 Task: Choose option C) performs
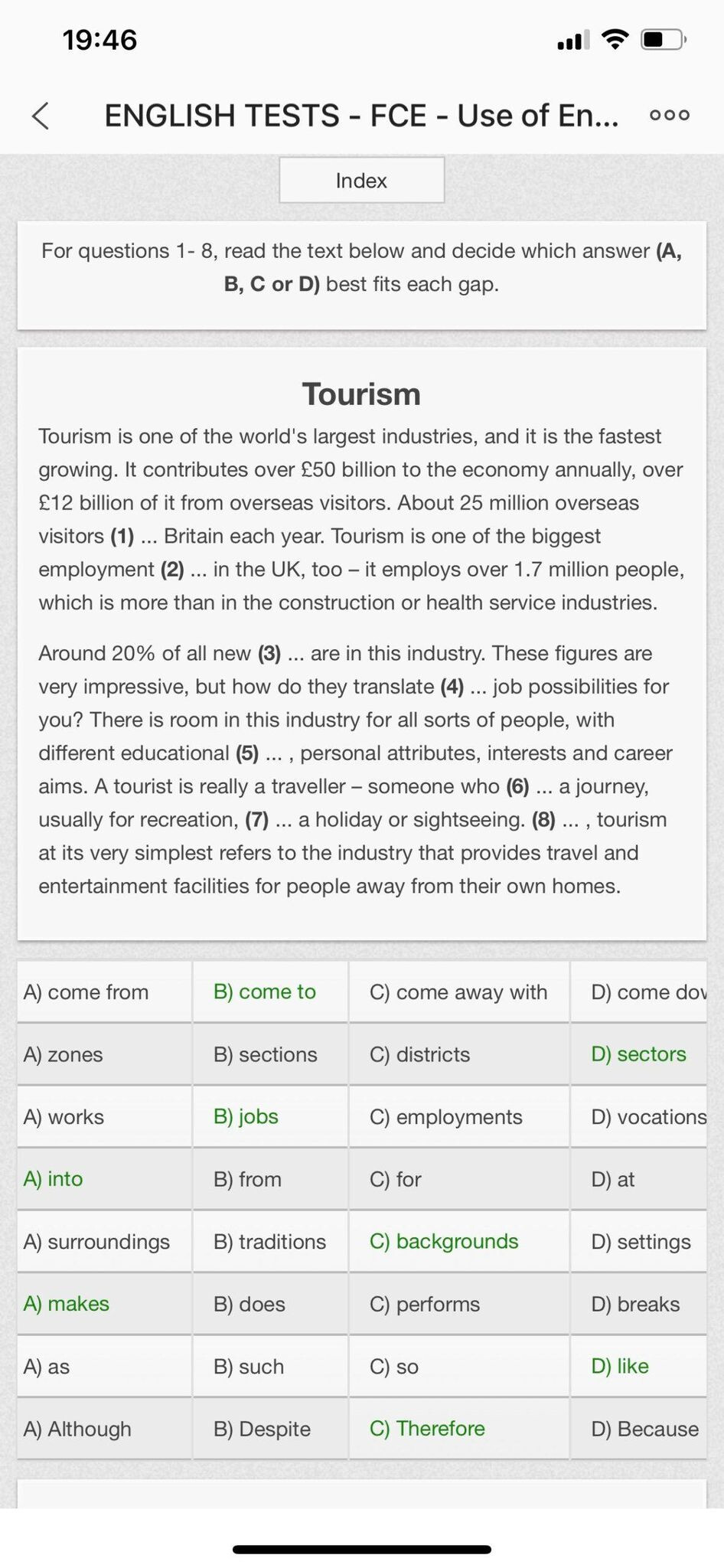point(425,1305)
